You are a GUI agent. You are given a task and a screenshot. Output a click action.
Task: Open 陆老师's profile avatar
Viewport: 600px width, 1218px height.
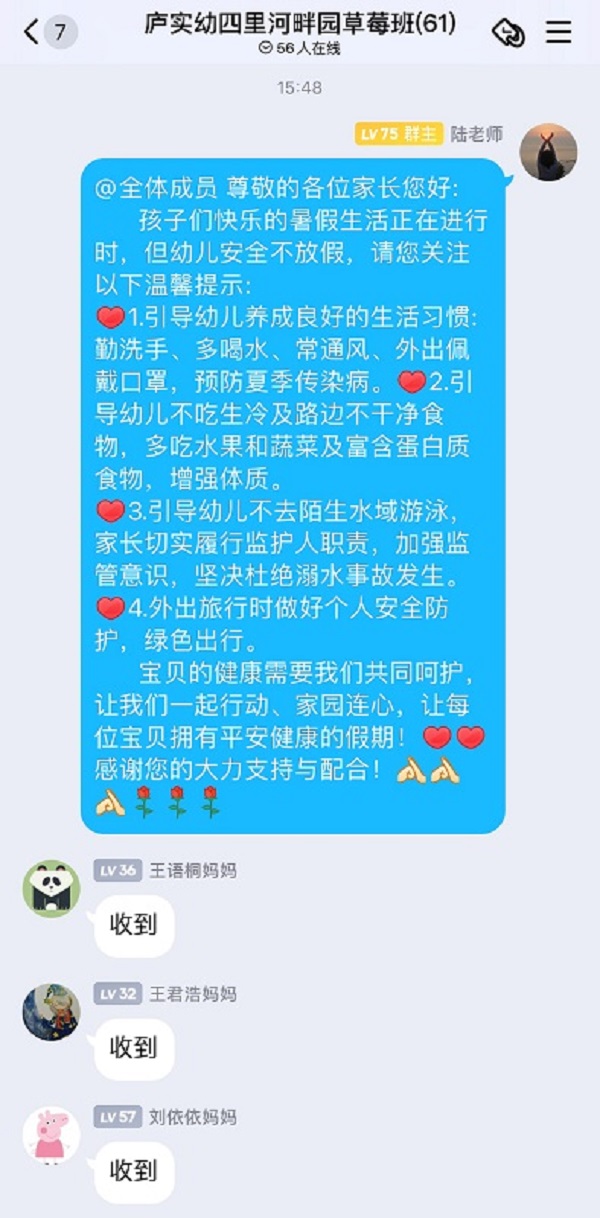click(548, 152)
